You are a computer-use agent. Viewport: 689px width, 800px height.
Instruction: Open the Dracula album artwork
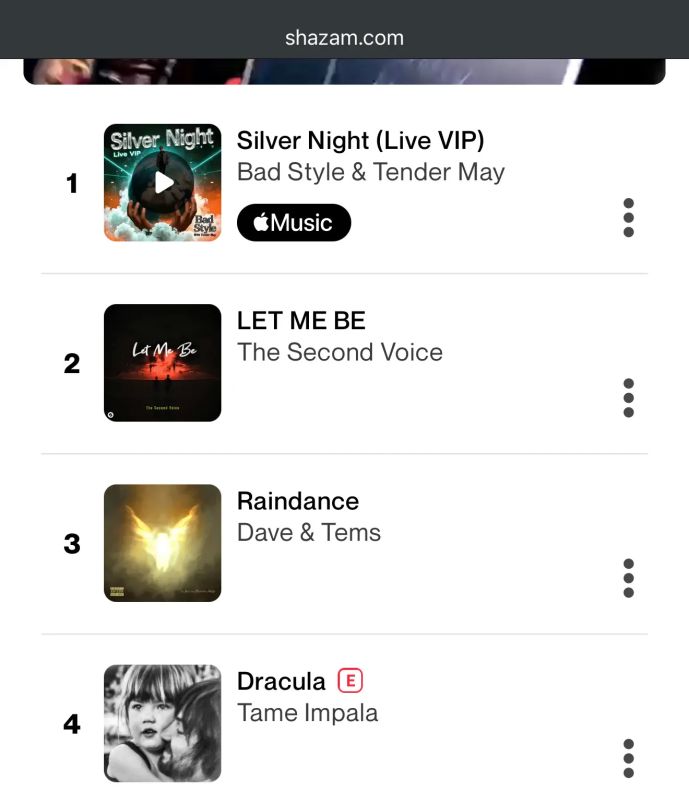point(163,723)
